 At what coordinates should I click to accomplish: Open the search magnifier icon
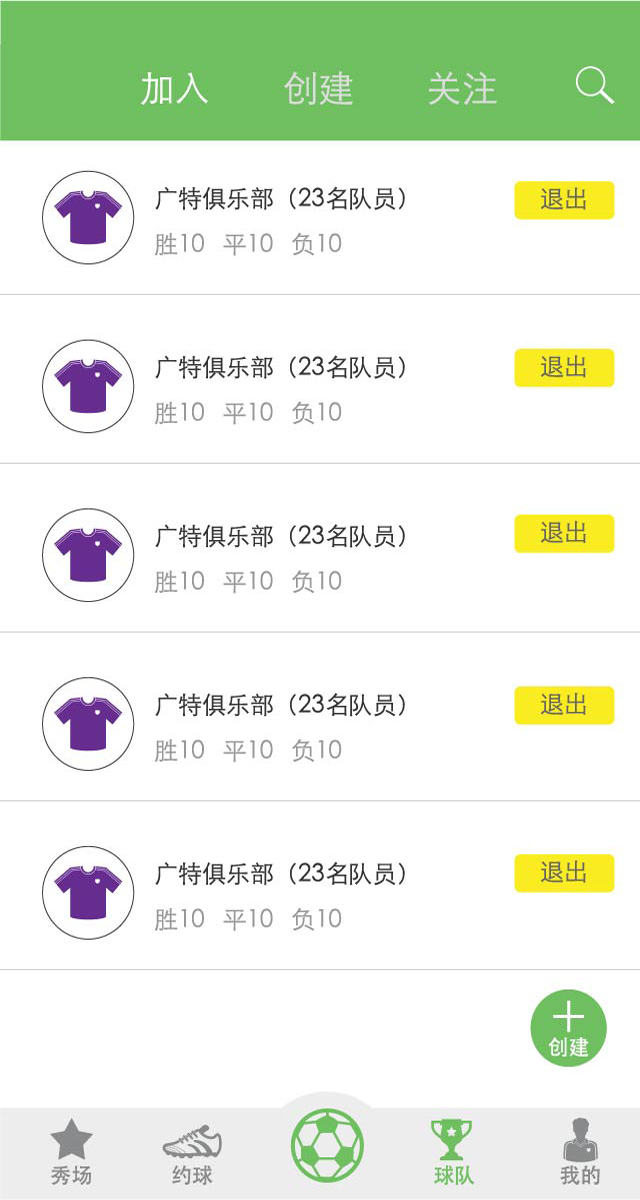(594, 87)
